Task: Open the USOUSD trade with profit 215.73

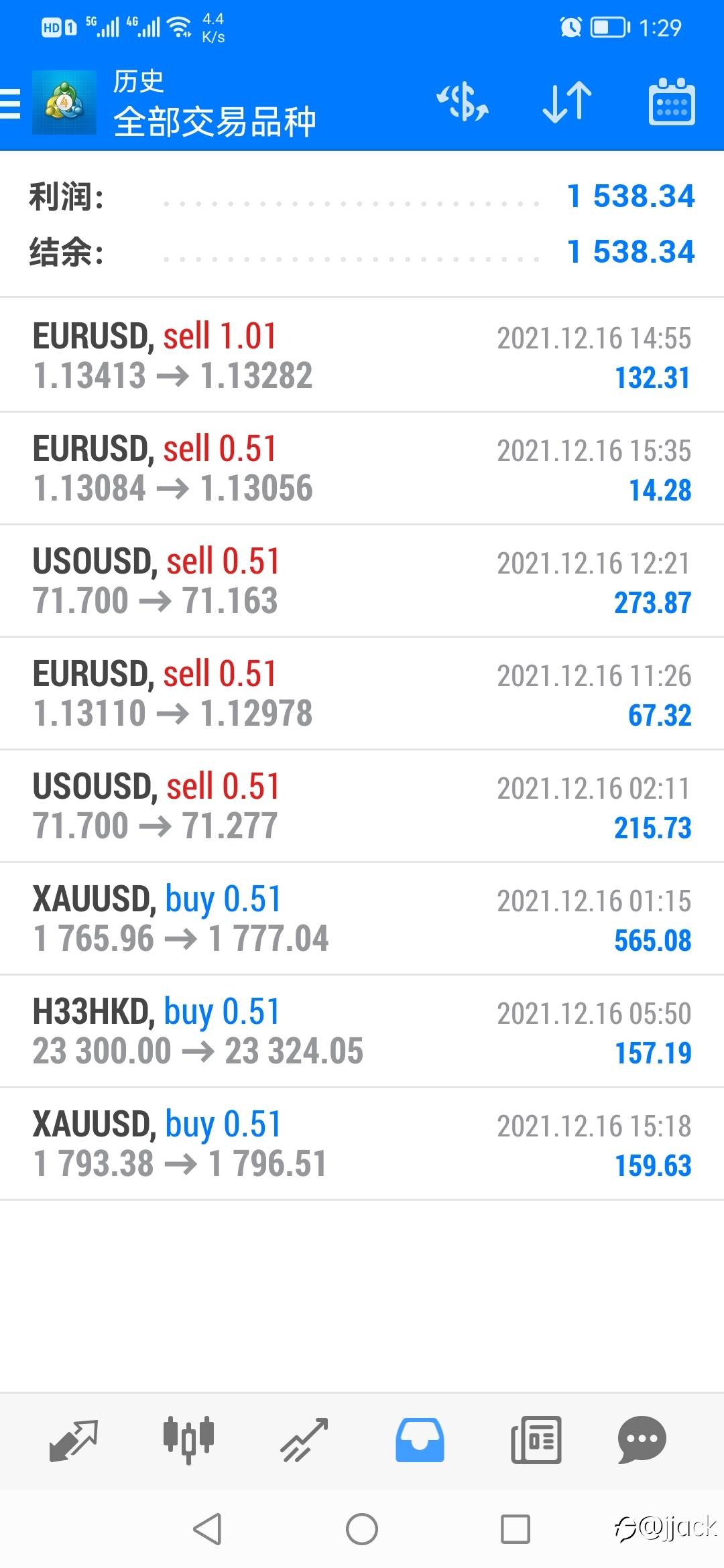Action: click(362, 806)
